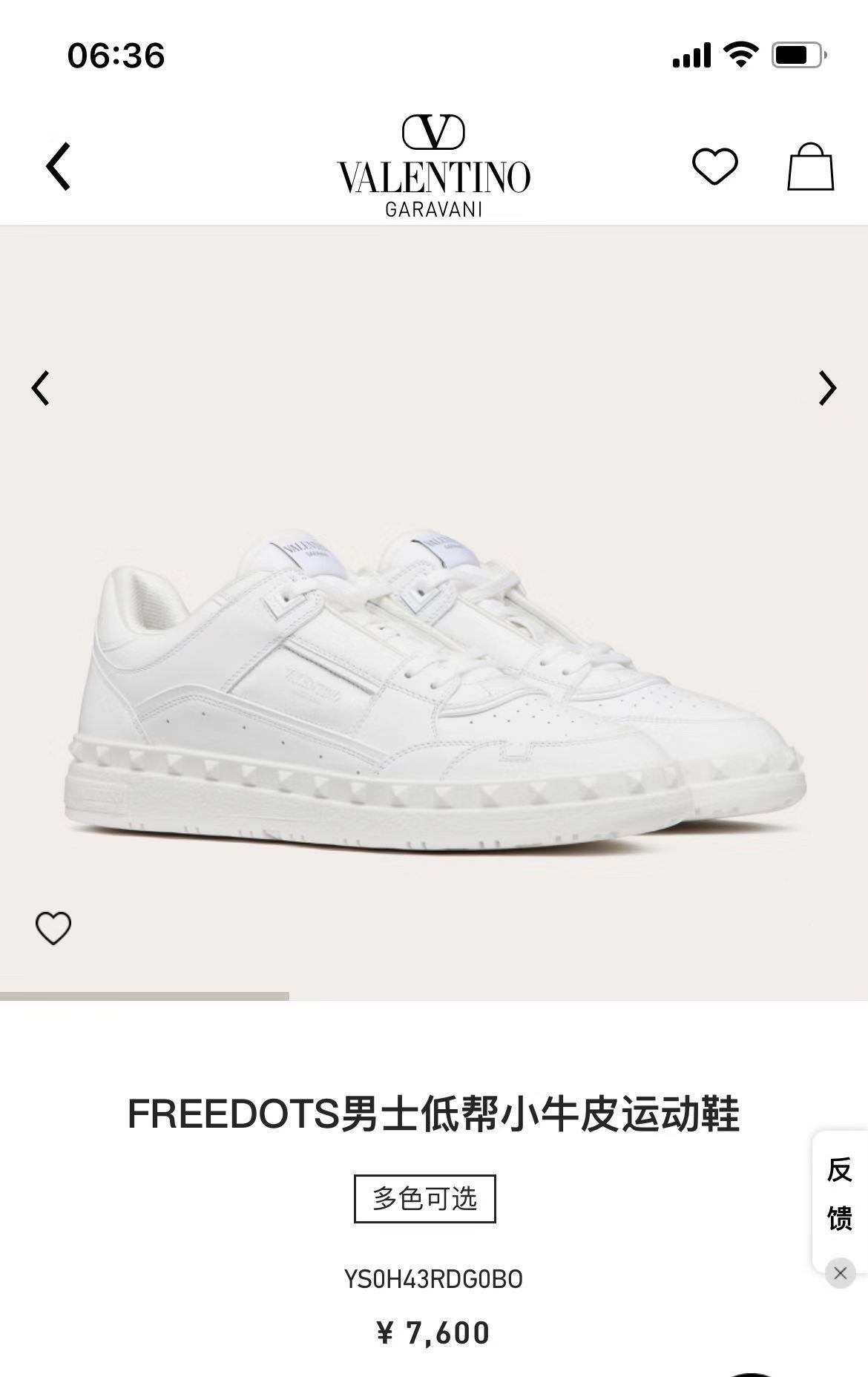Dismiss the 反馈 feedback widget
The height and width of the screenshot is (1377, 868).
click(x=840, y=1273)
